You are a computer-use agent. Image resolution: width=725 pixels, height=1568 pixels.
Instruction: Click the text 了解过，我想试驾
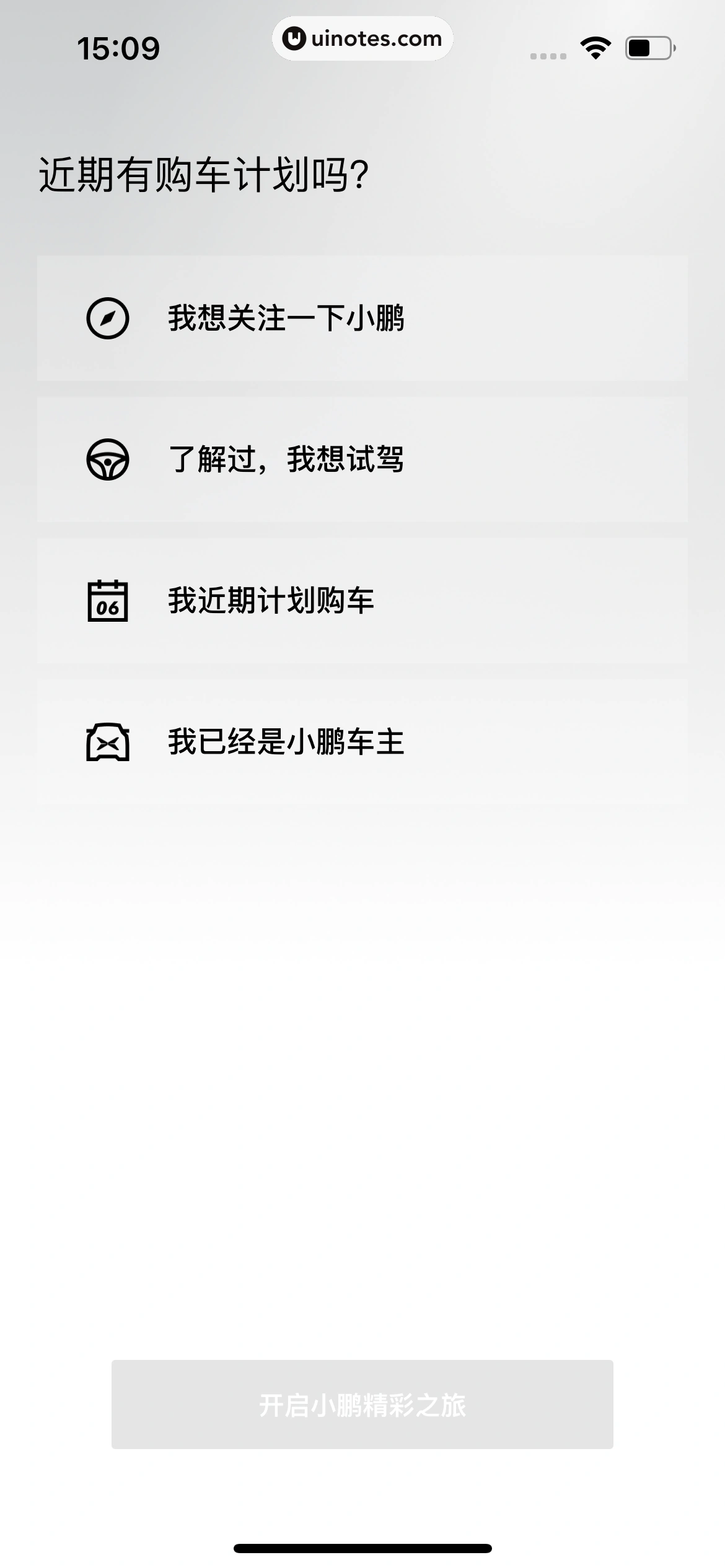(291, 460)
